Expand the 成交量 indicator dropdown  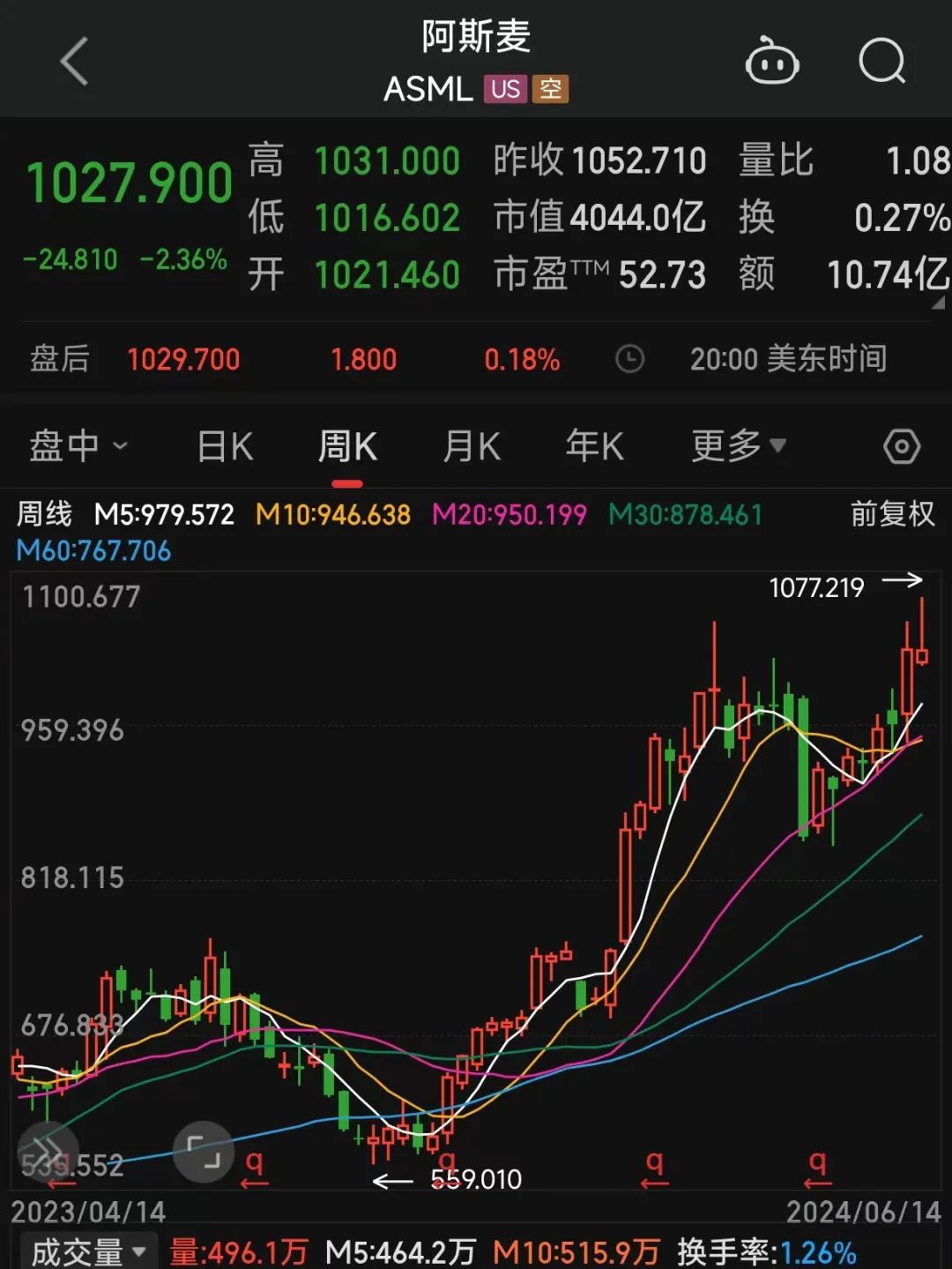[88, 1251]
